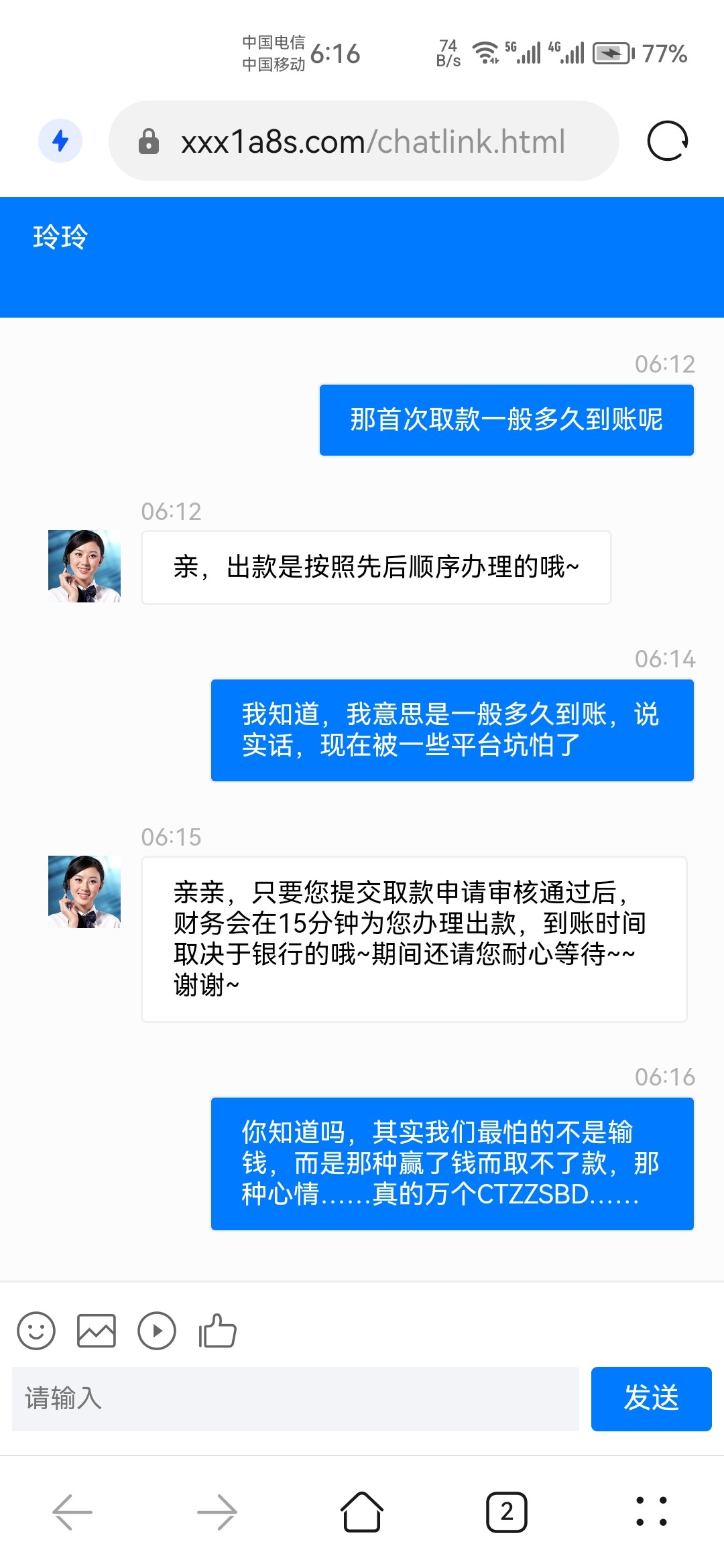Tap the video play icon

click(157, 1330)
